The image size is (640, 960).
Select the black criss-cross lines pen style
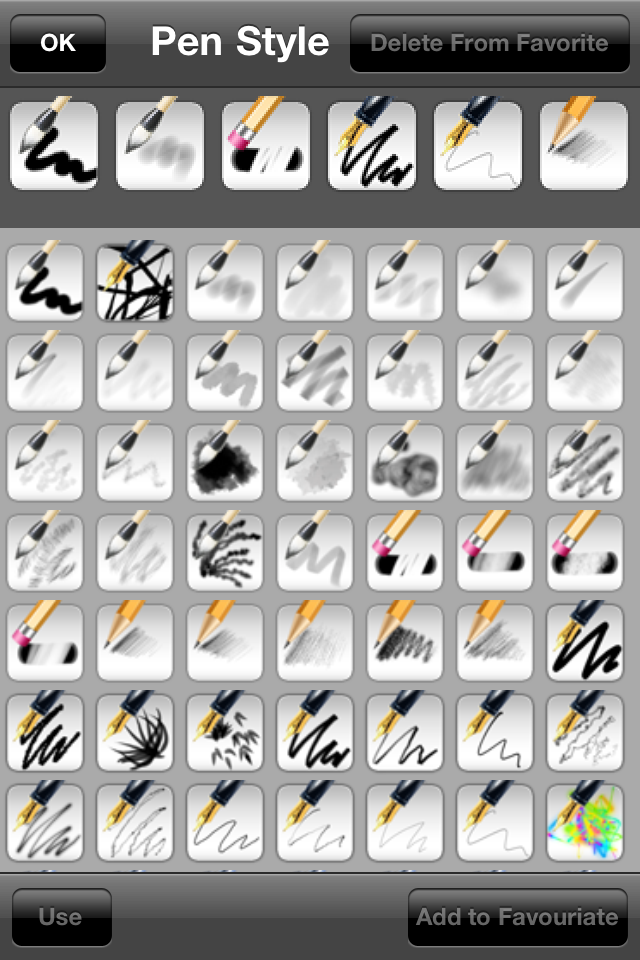click(x=135, y=282)
